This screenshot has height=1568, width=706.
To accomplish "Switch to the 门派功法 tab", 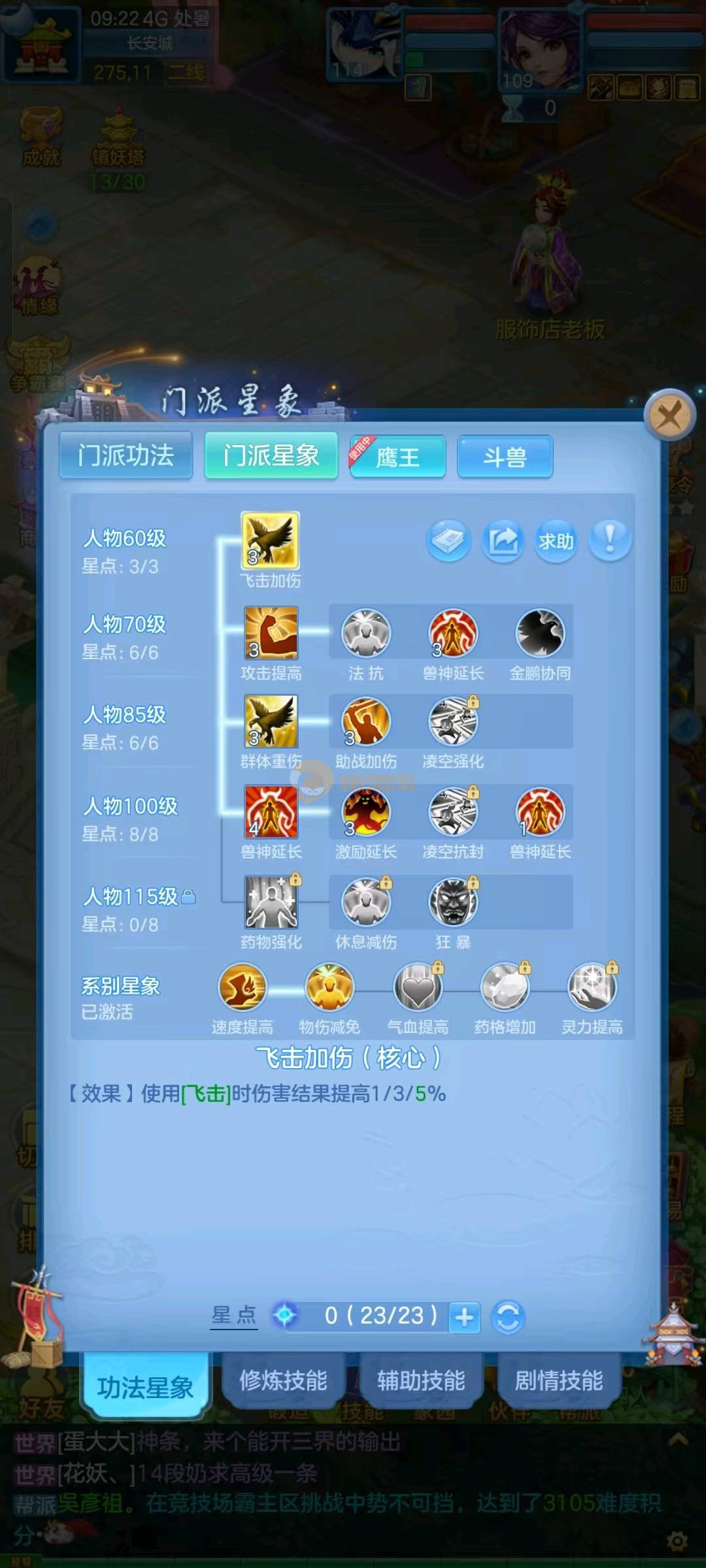I will pos(126,455).
